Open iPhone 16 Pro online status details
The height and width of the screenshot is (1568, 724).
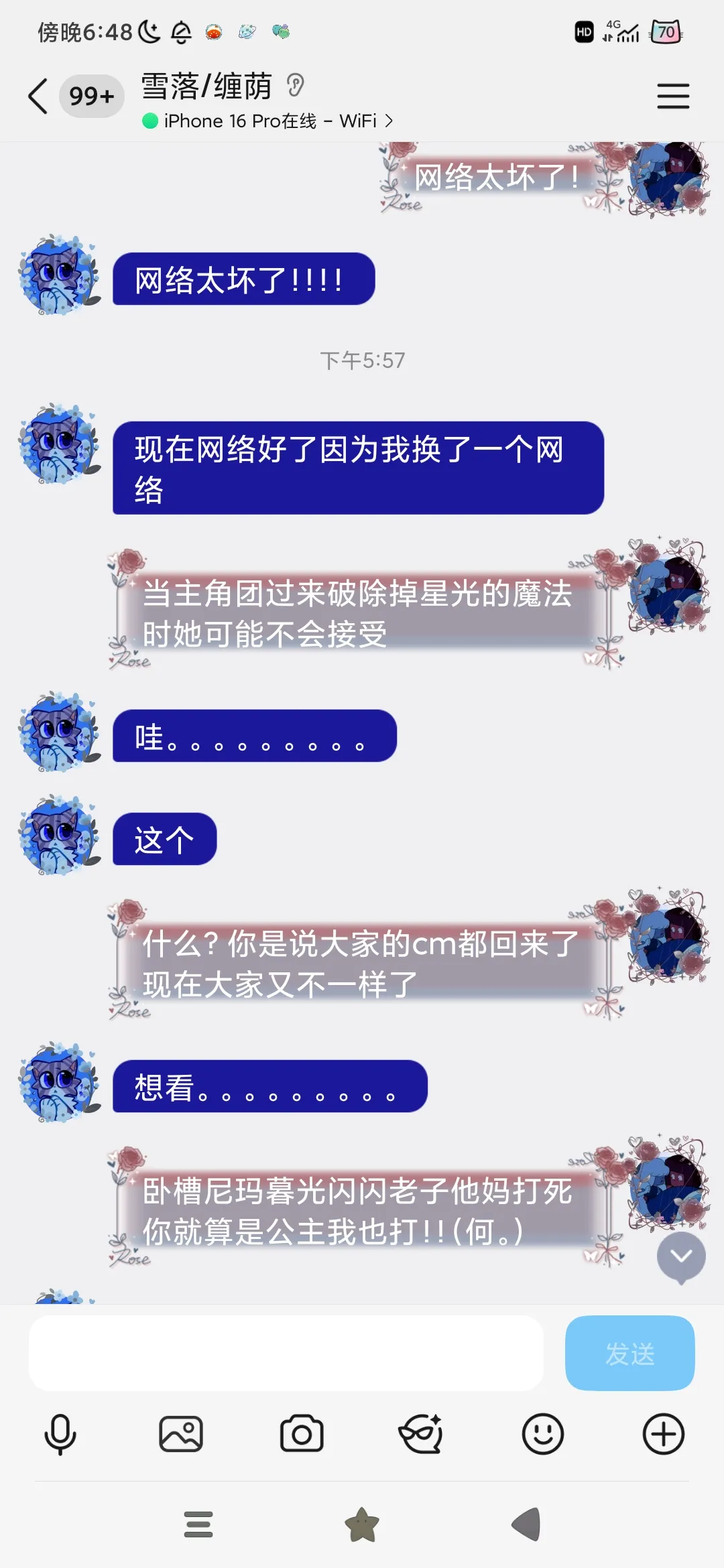[x=268, y=121]
